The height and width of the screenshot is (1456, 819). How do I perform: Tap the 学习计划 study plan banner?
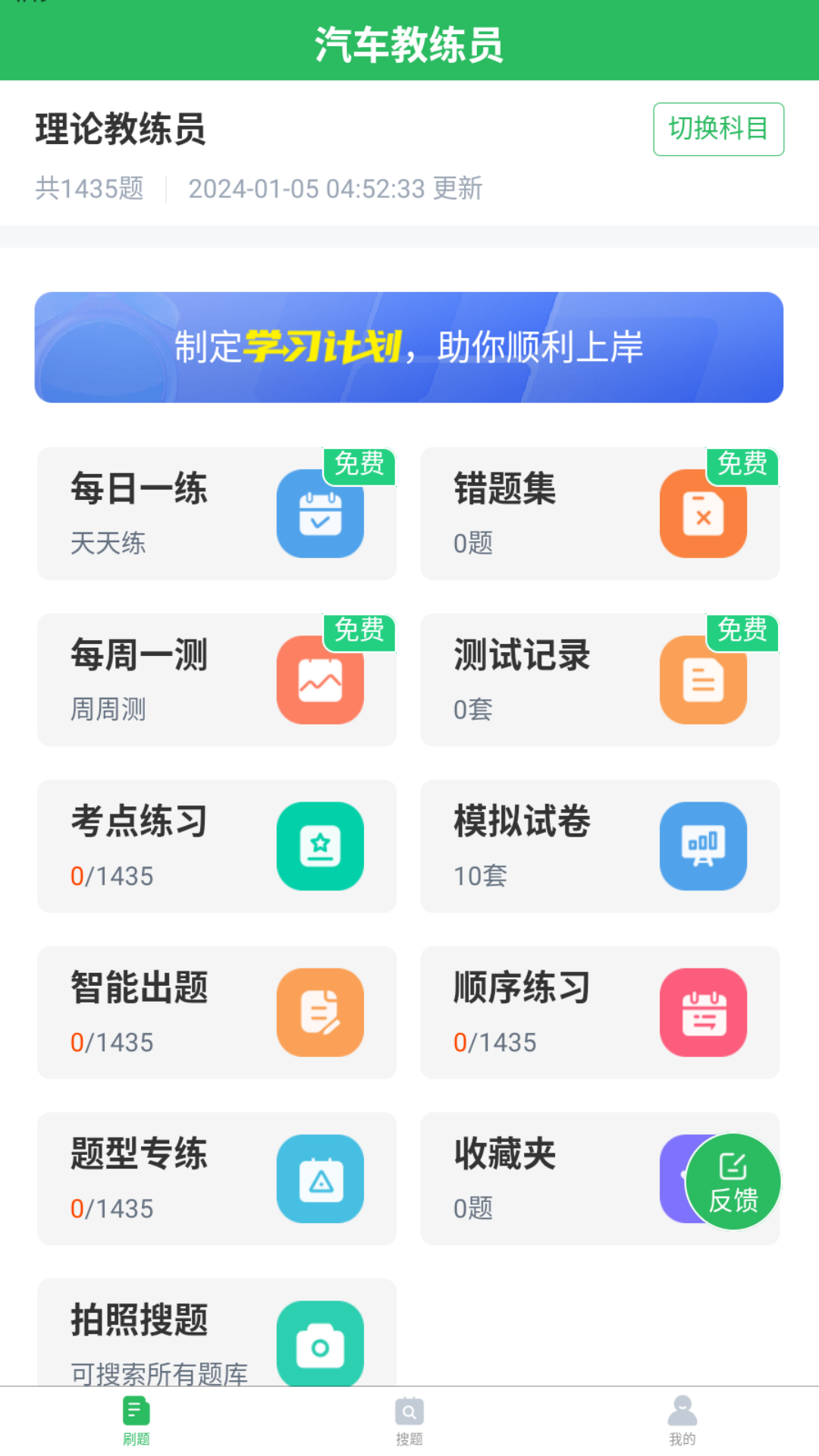[x=409, y=347]
